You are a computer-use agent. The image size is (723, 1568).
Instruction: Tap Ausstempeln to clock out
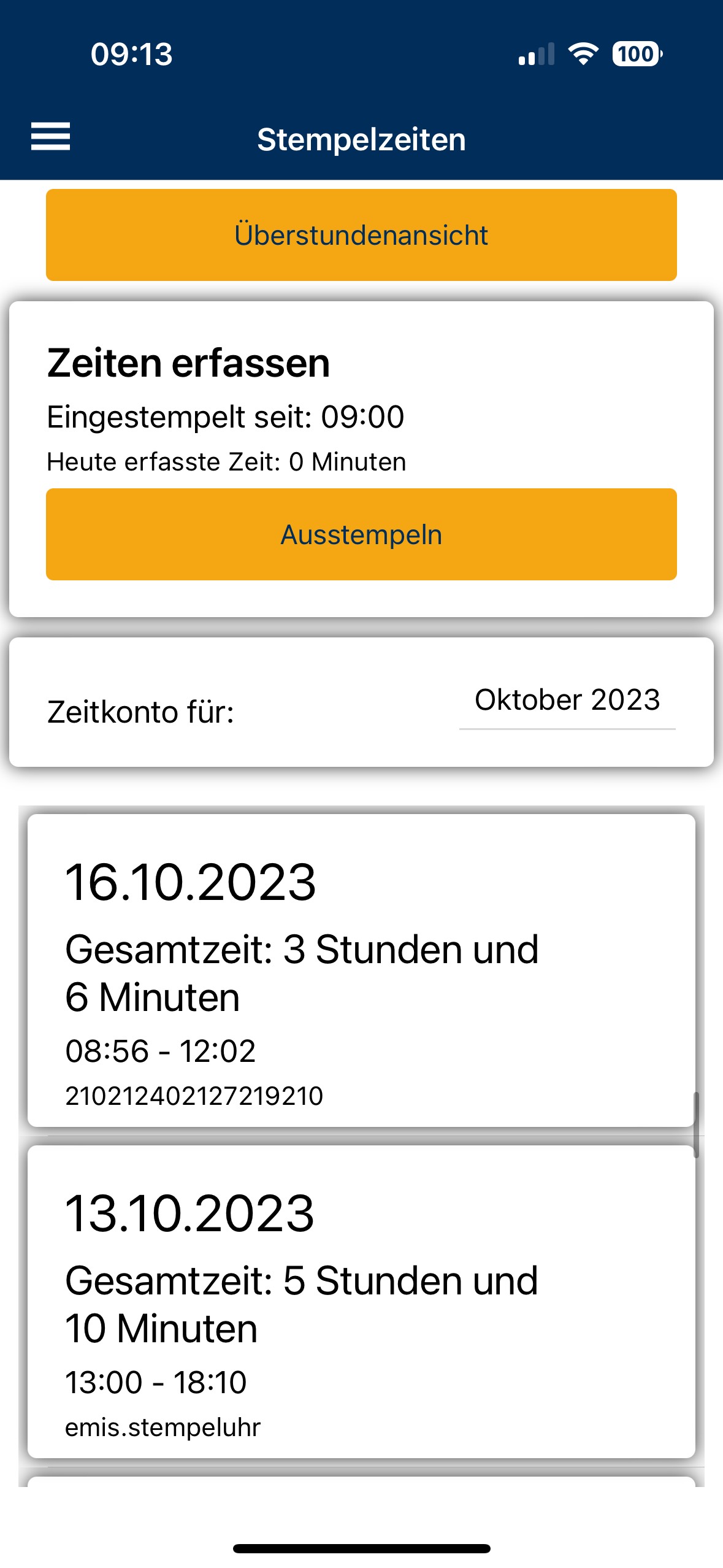pyautogui.click(x=361, y=534)
